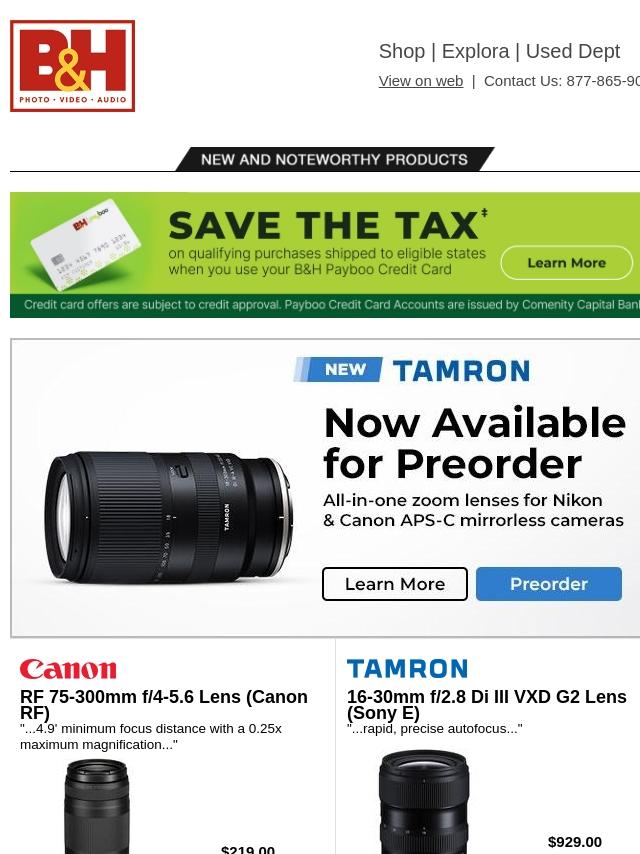This screenshot has width=640, height=854.
Task: Tap the B&H logo
Action: click(73, 66)
